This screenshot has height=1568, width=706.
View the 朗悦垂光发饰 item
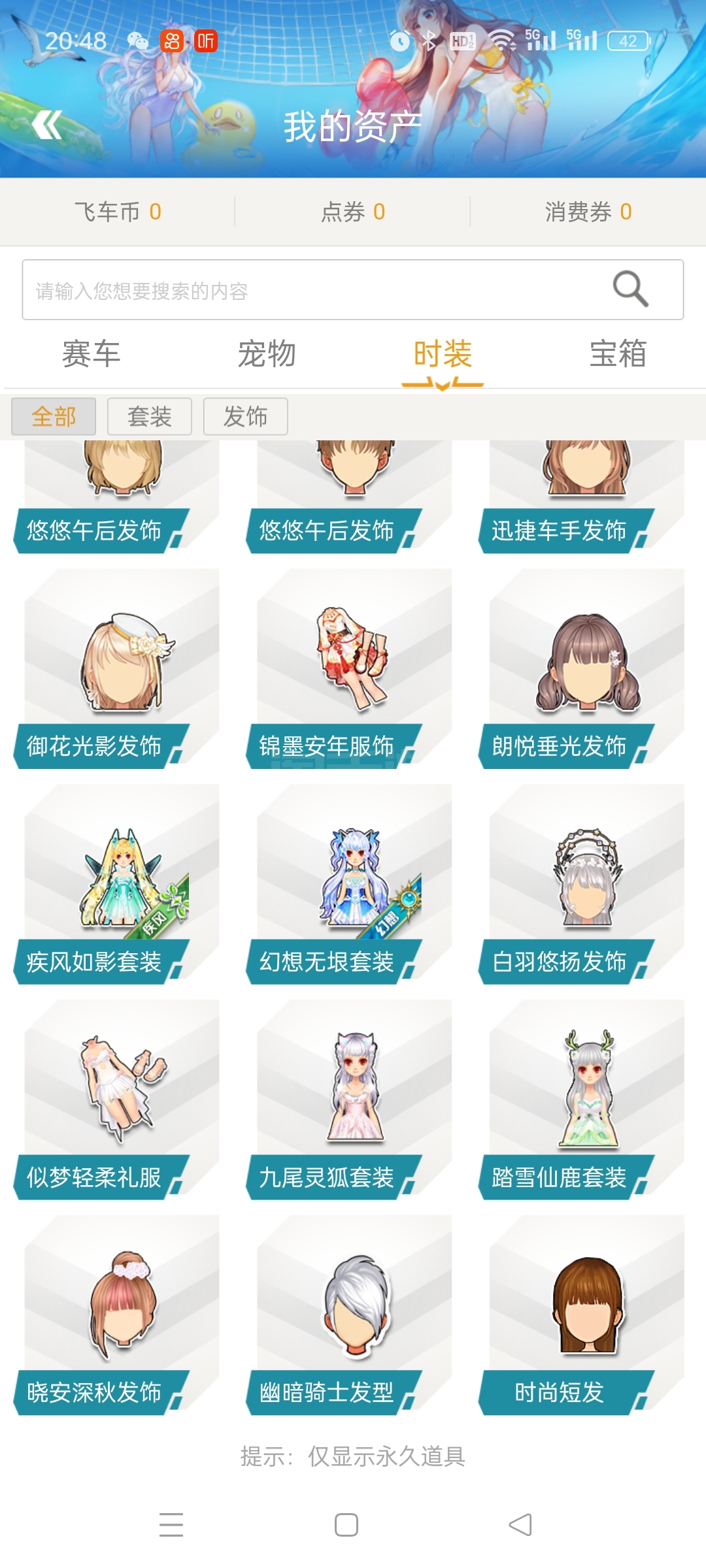point(586,670)
